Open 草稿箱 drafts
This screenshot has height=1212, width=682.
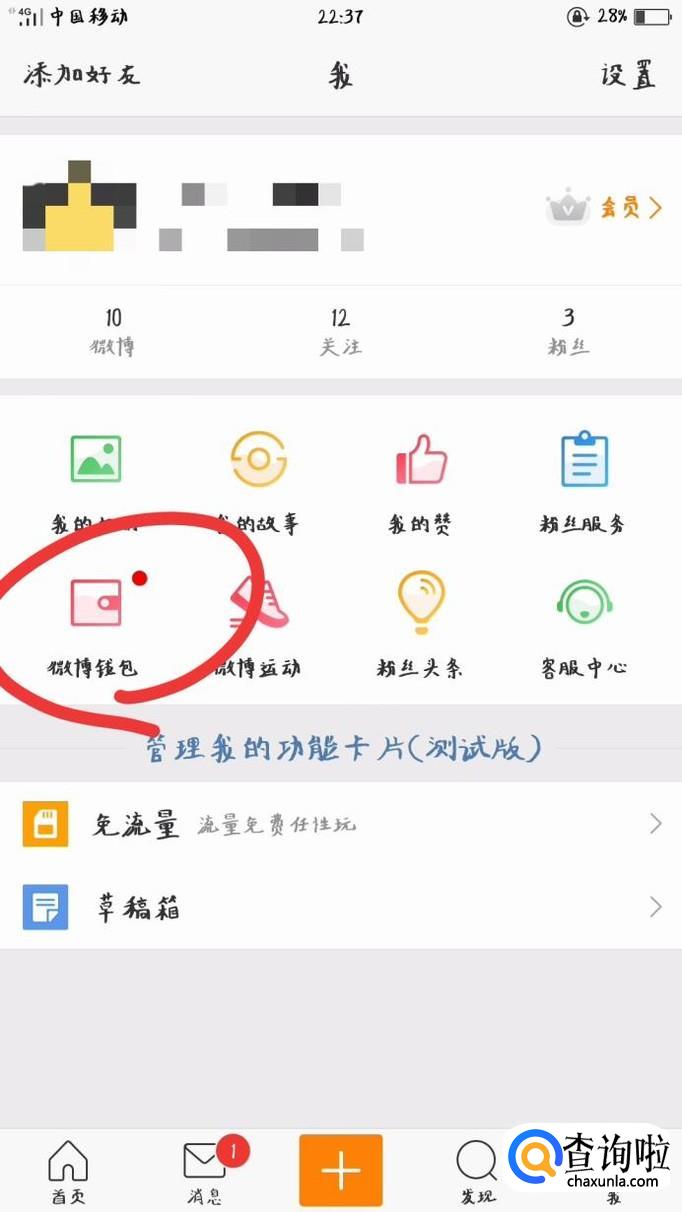(x=341, y=907)
